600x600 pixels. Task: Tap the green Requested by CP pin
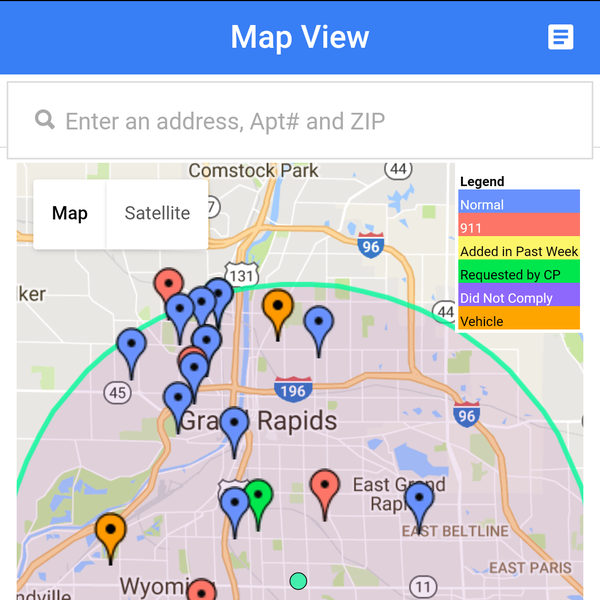tap(259, 498)
